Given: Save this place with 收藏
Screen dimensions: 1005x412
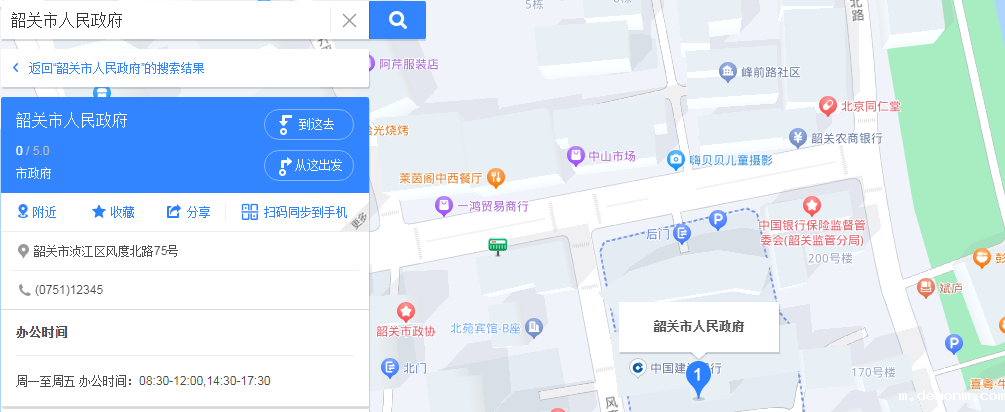Looking at the screenshot, I should (x=113, y=212).
